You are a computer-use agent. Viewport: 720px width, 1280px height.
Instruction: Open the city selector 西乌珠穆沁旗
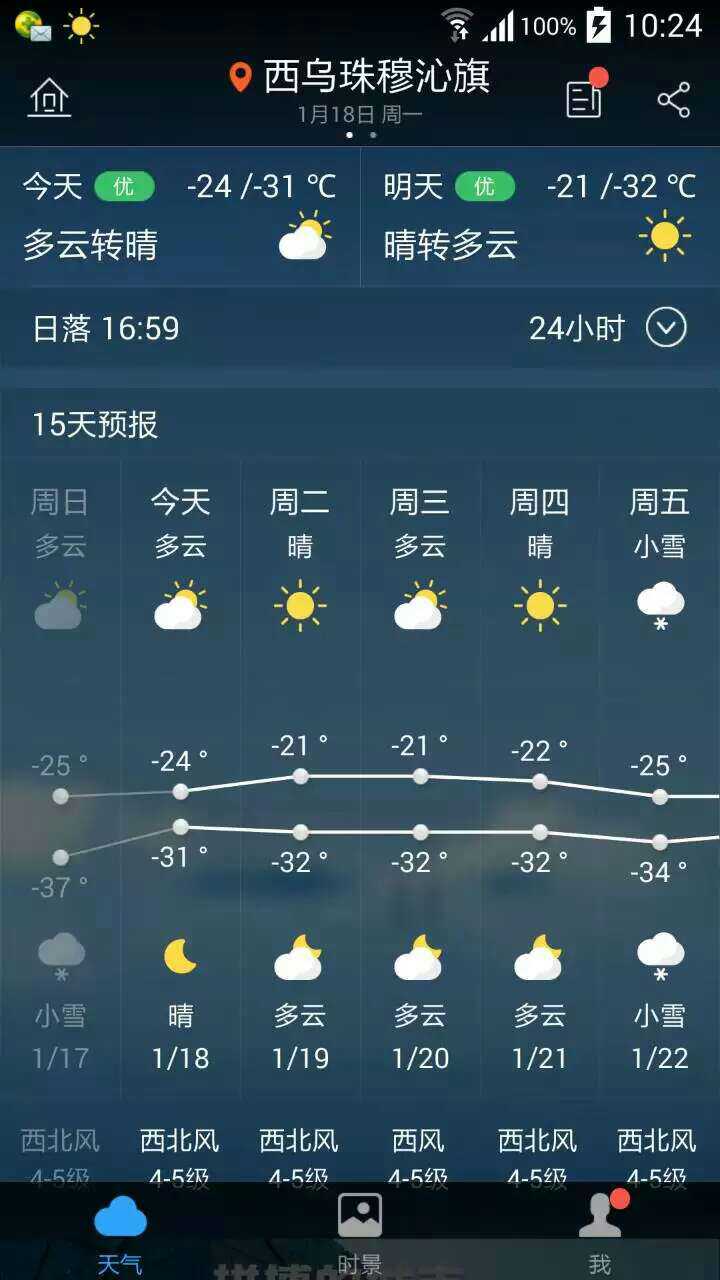point(362,78)
